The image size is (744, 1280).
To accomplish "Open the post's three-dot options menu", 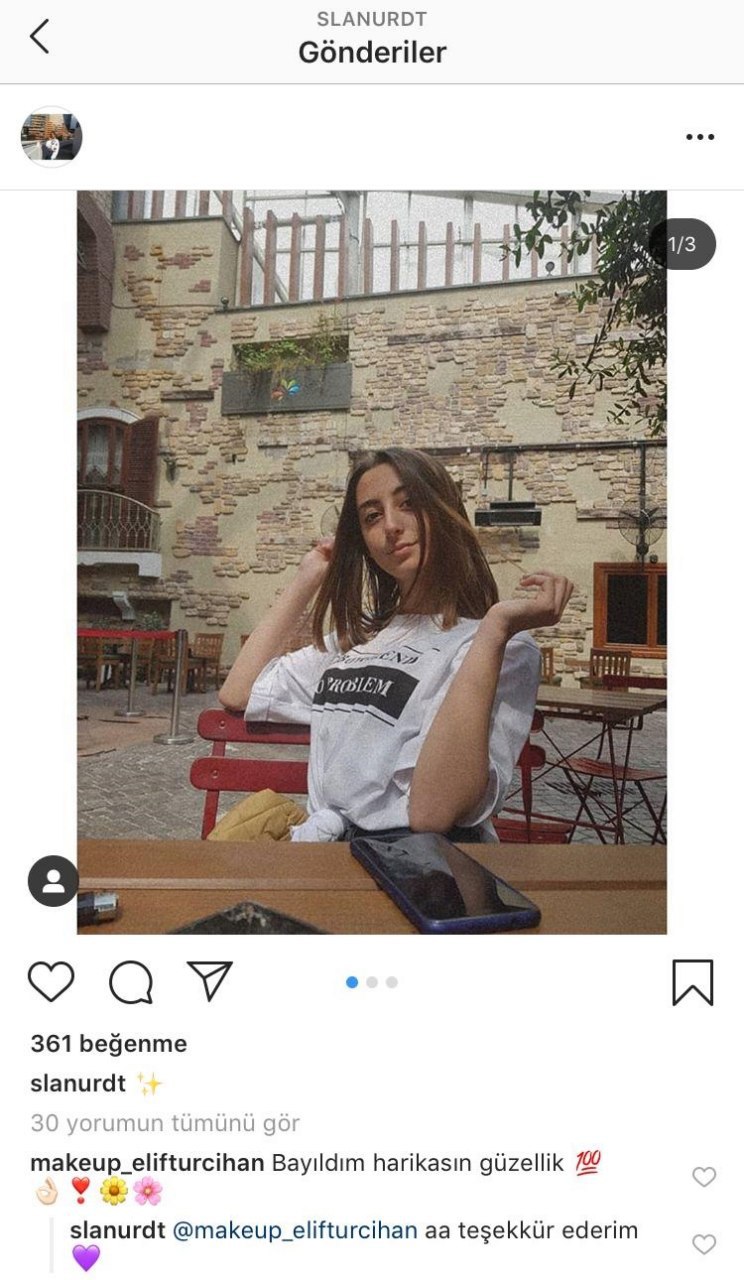I will (700, 137).
